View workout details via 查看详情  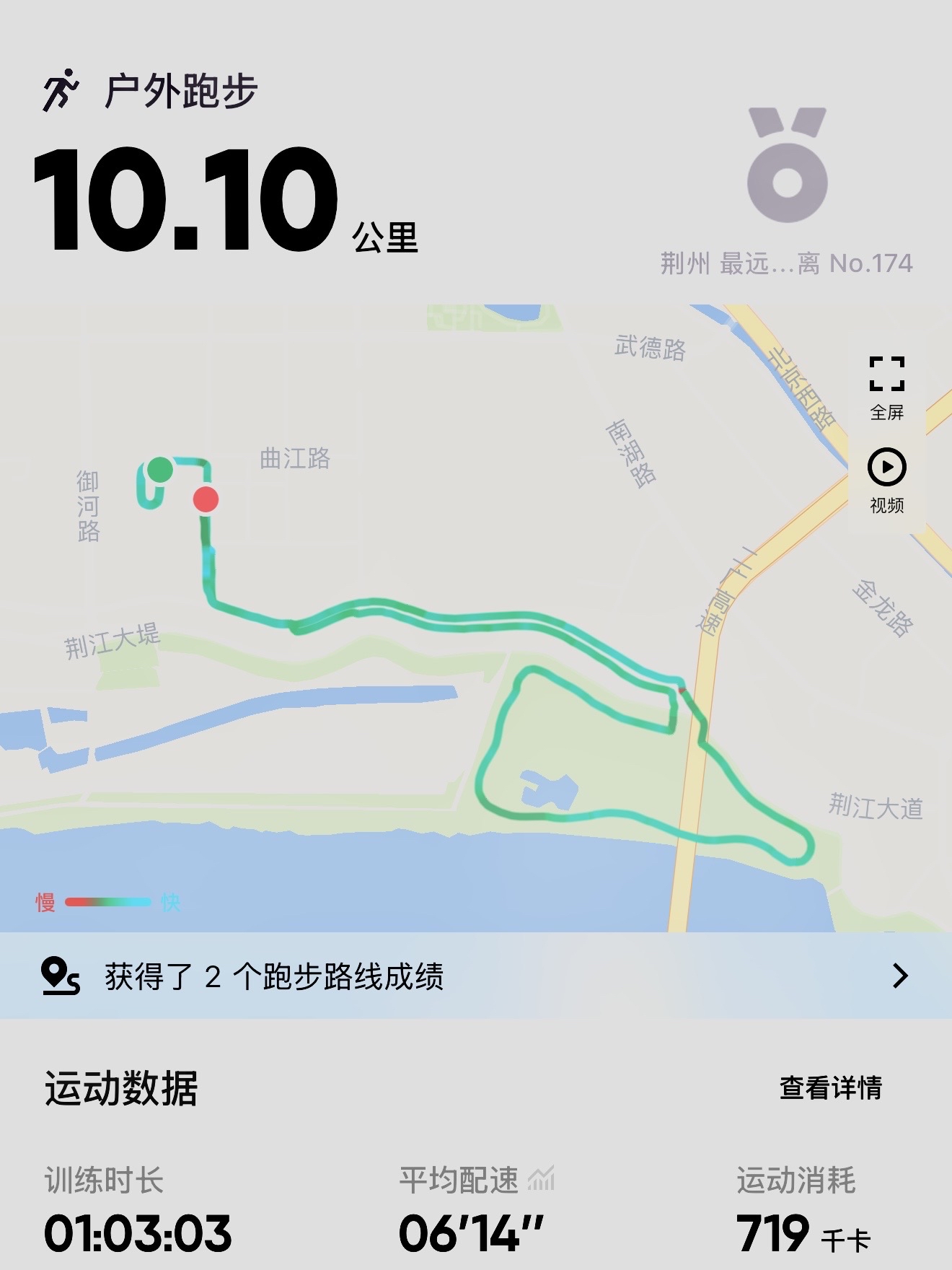click(x=831, y=1087)
